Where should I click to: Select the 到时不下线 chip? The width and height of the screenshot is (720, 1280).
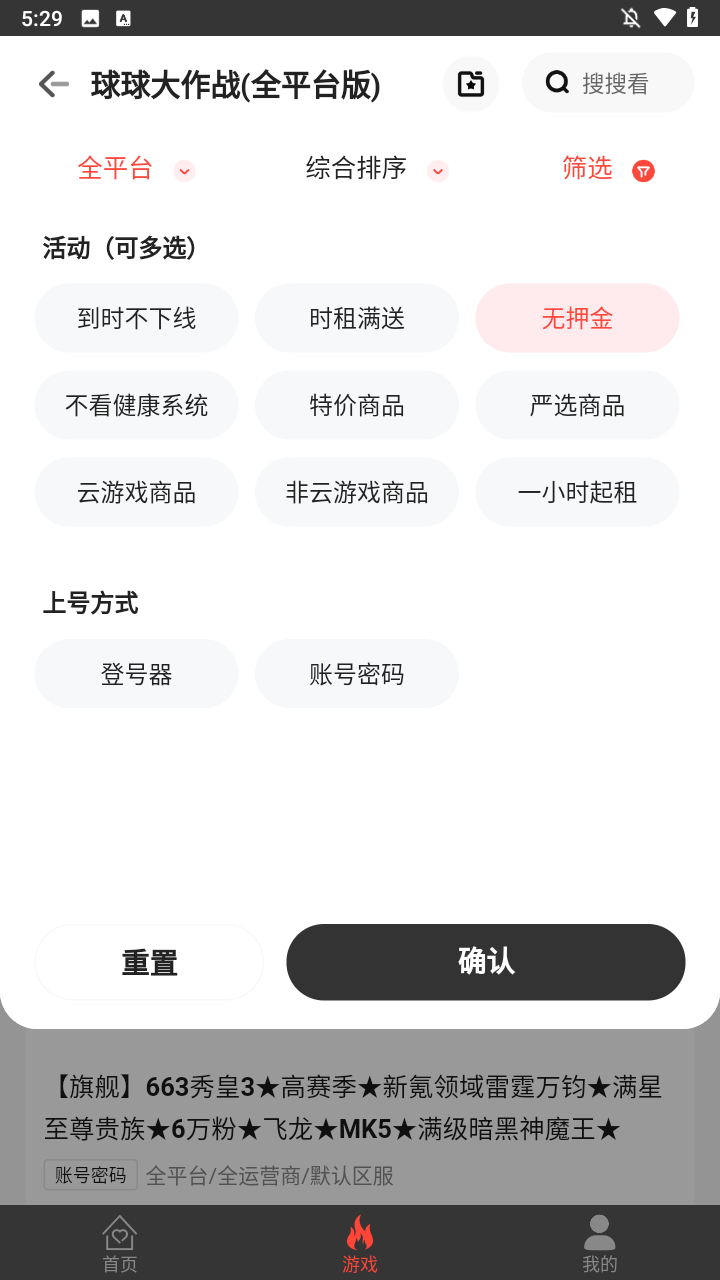(137, 319)
